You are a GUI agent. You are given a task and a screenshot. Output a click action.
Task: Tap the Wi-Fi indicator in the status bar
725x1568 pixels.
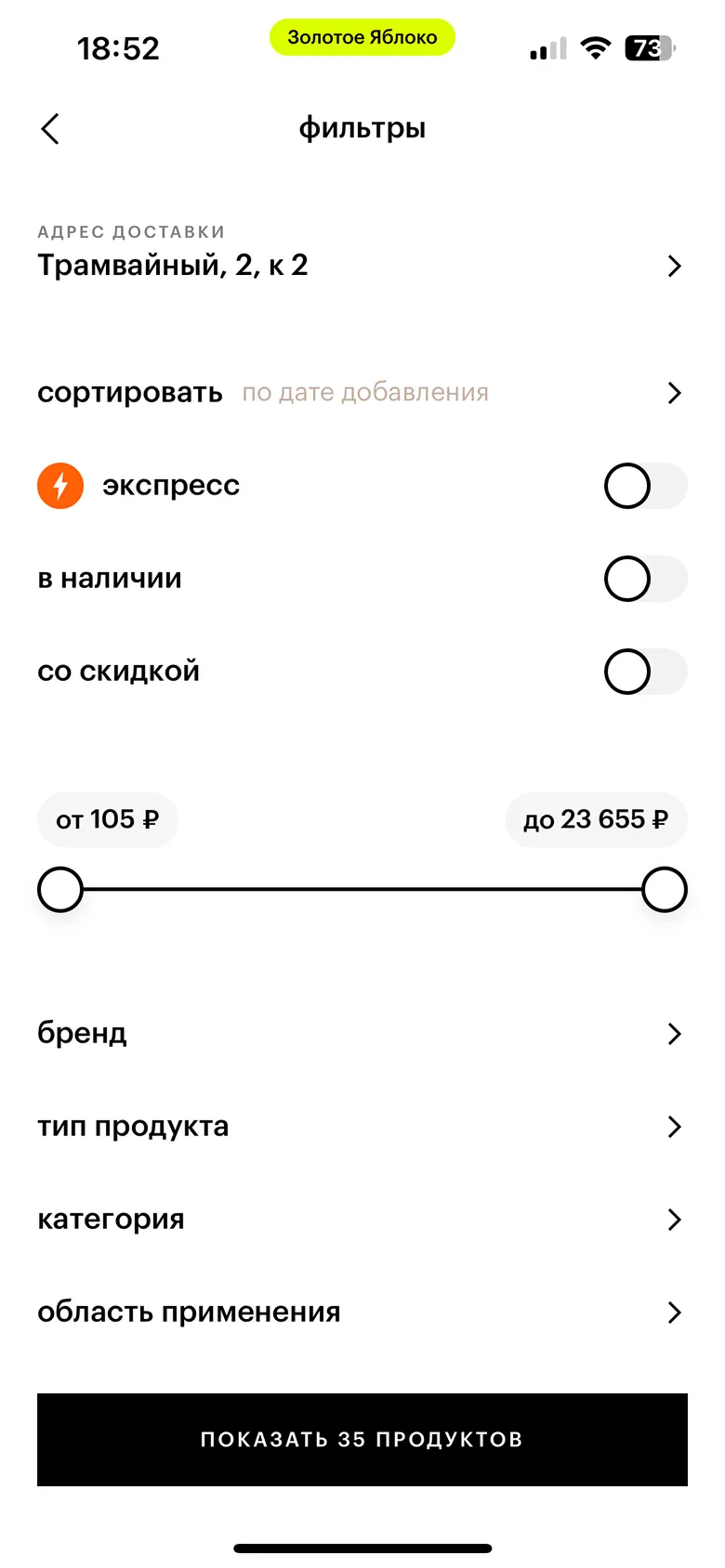pyautogui.click(x=596, y=48)
